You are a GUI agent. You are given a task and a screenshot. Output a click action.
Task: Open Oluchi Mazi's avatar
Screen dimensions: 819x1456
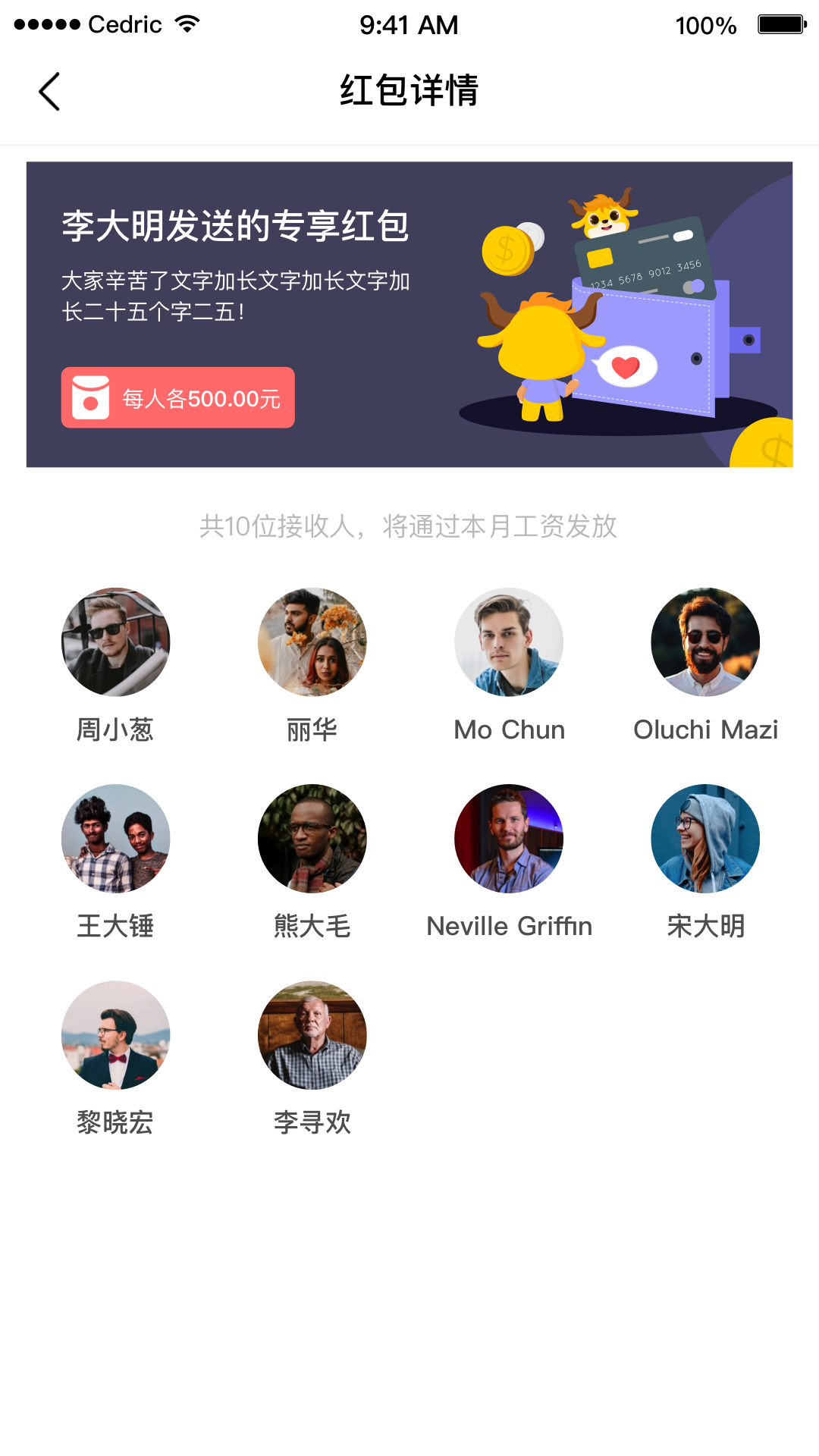[705, 642]
